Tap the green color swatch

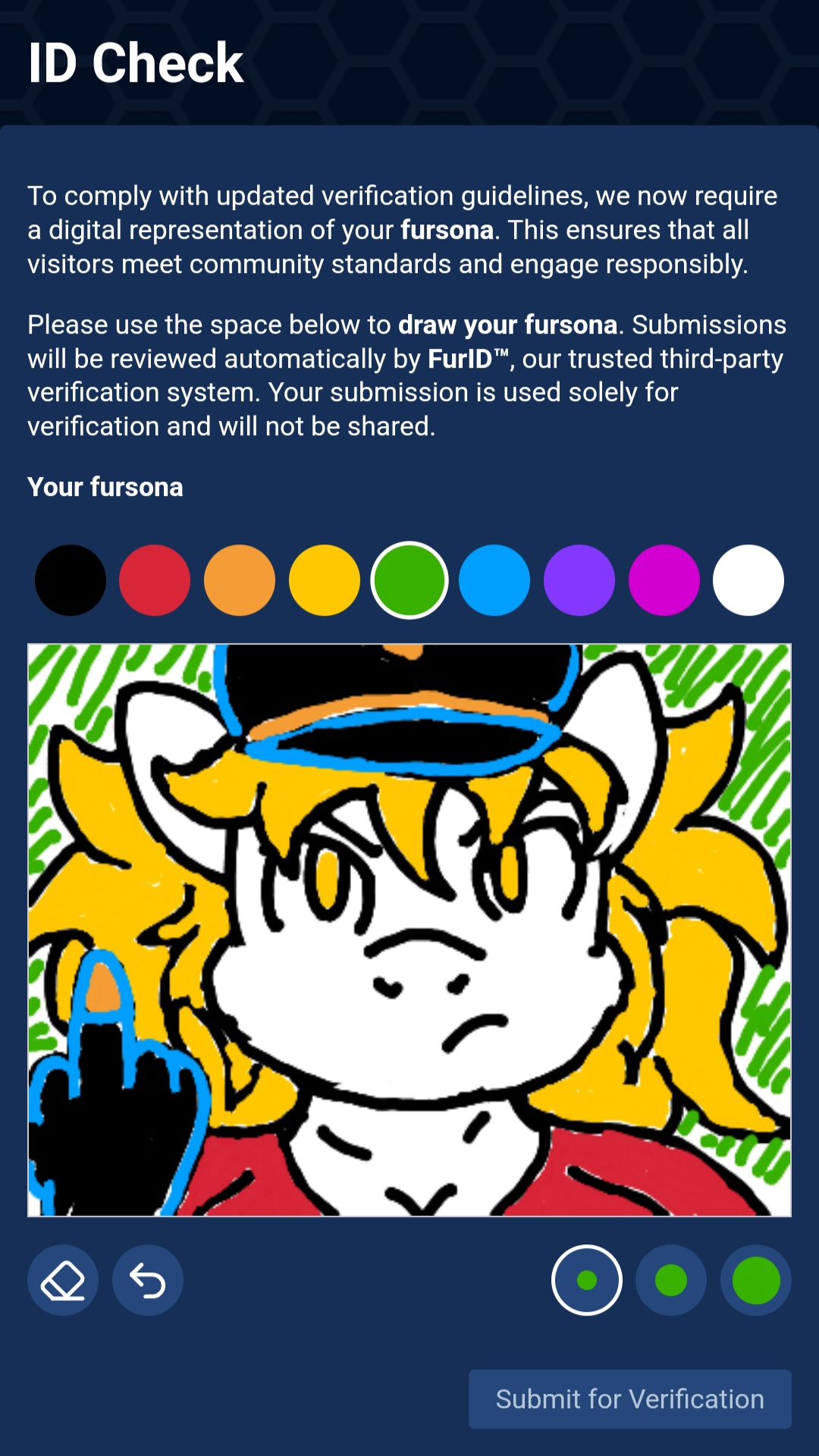(x=409, y=580)
